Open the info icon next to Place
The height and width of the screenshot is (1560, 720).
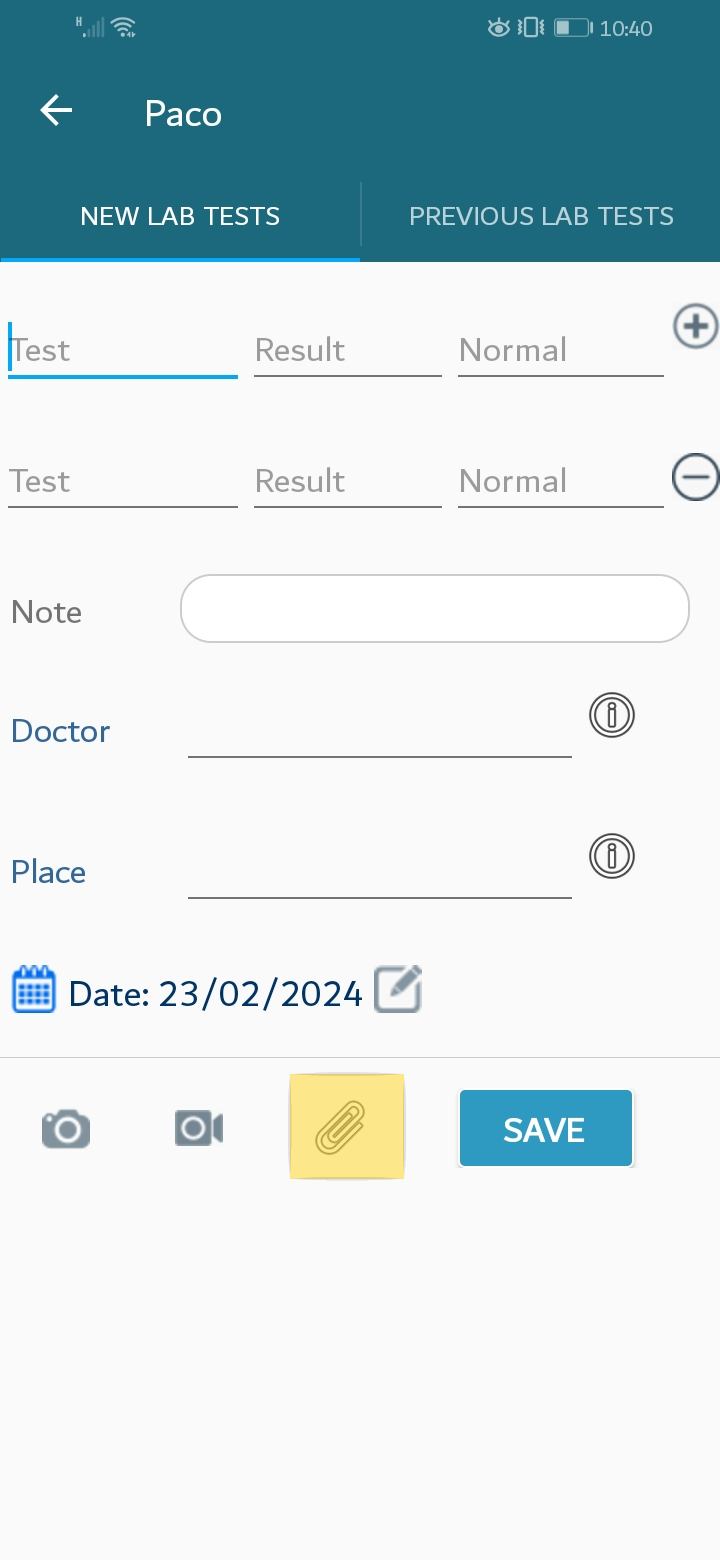[612, 856]
